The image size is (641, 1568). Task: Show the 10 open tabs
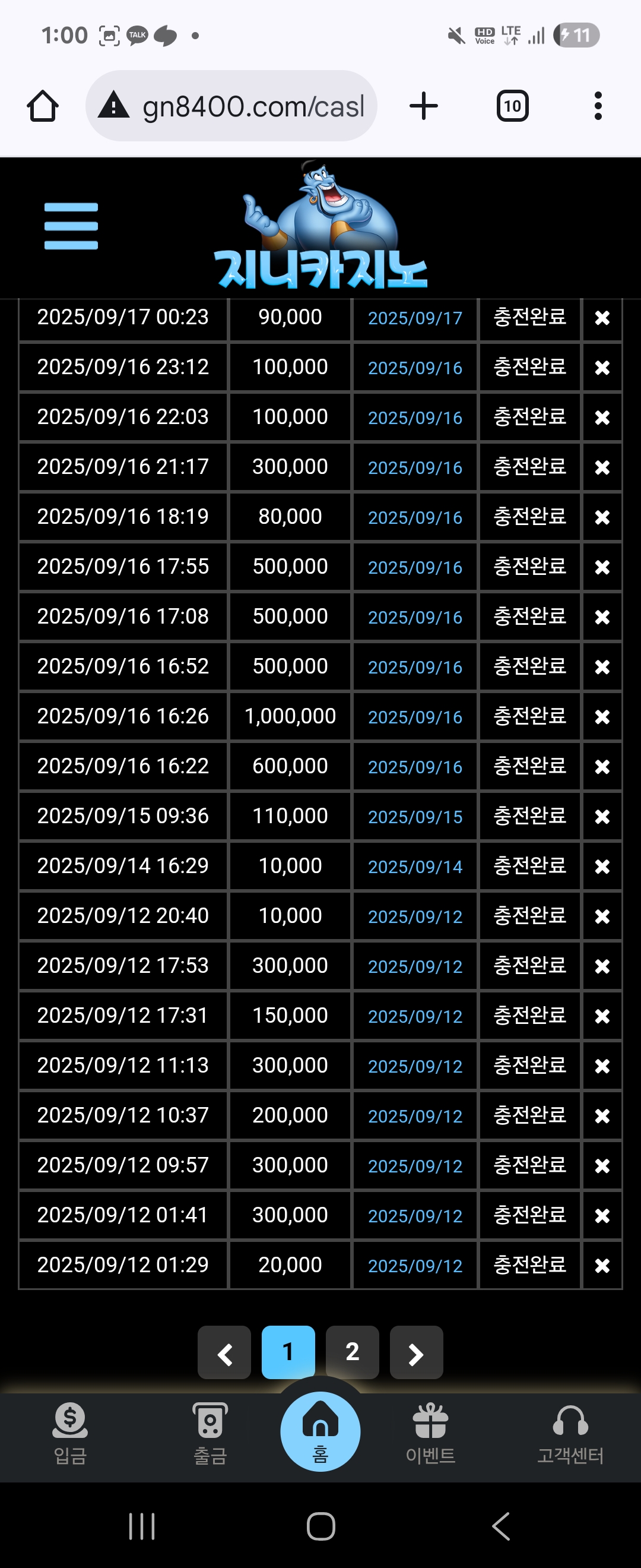click(x=512, y=106)
